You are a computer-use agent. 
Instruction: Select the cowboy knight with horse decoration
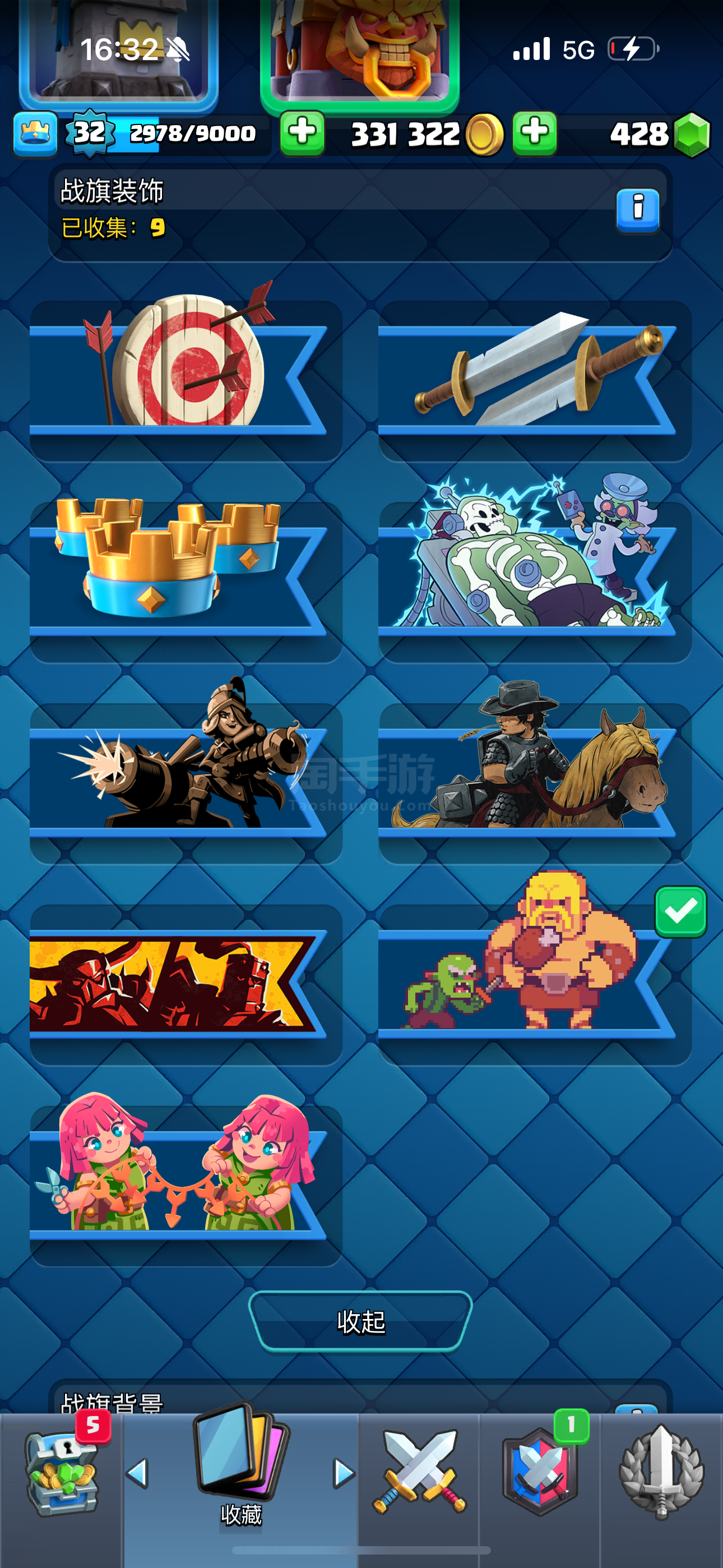(x=535, y=783)
